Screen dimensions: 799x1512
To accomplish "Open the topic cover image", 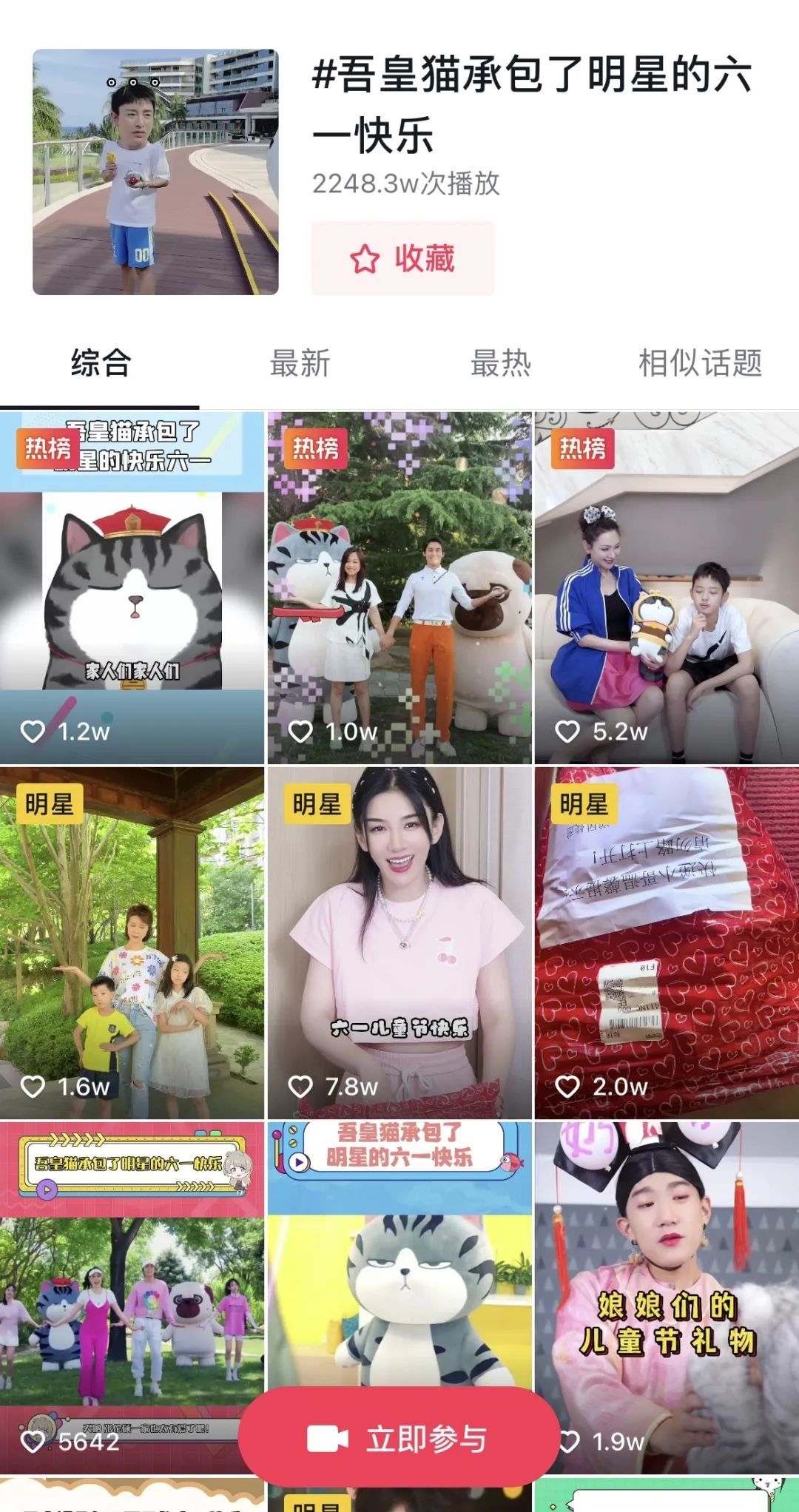I will click(x=155, y=172).
